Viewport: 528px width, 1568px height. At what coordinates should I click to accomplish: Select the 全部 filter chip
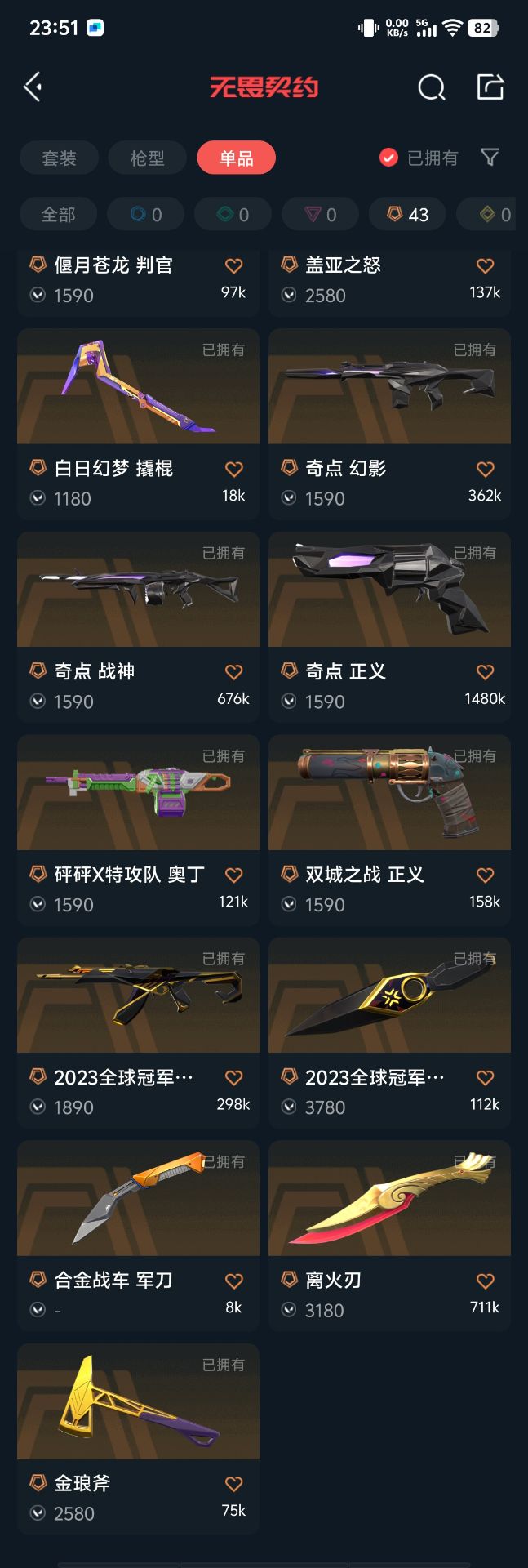pos(58,215)
